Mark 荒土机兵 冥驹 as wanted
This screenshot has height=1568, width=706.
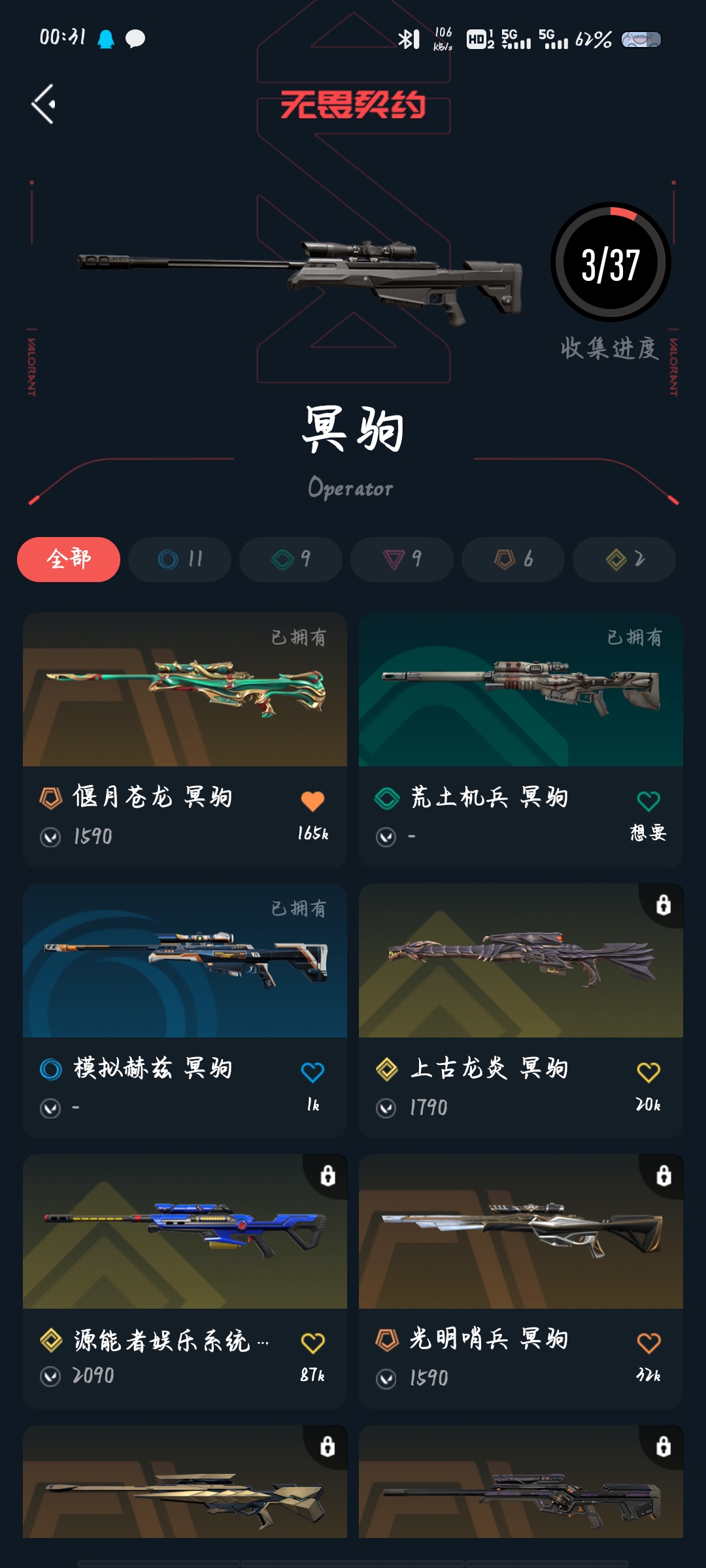pos(648,802)
